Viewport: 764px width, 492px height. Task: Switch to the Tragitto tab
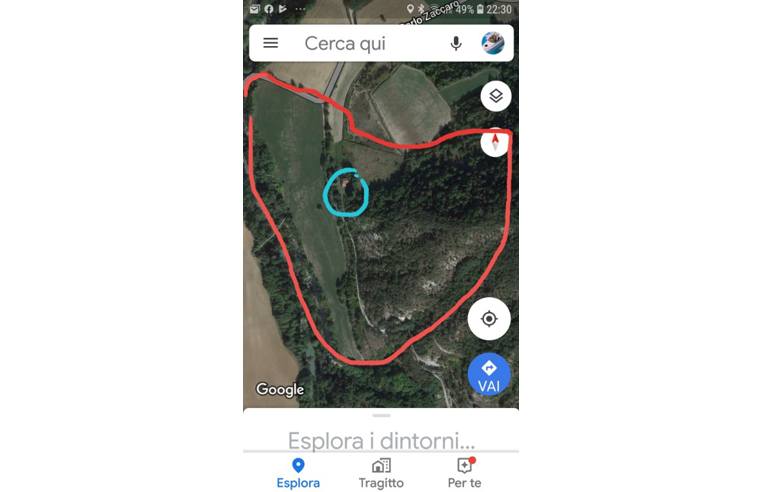click(x=381, y=473)
